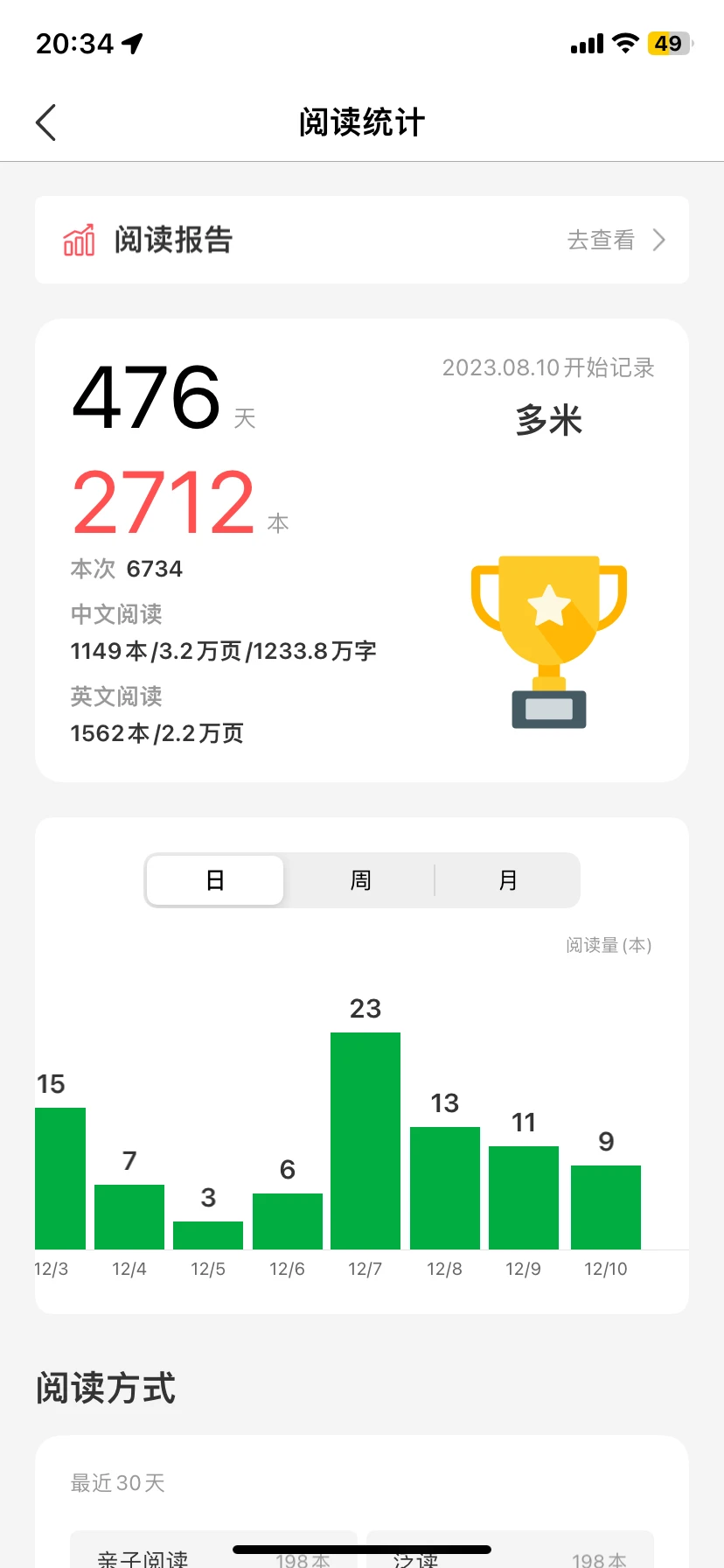Go back from 阅读统计 page
The height and width of the screenshot is (1568, 724).
pyautogui.click(x=46, y=122)
